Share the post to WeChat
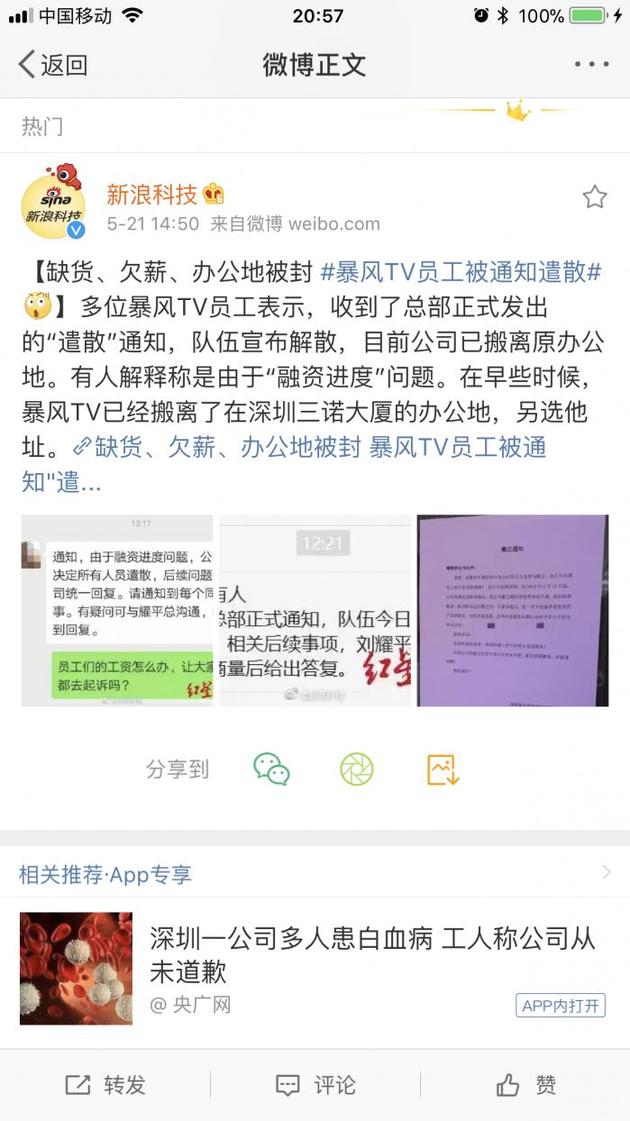This screenshot has height=1121, width=630. [x=271, y=768]
